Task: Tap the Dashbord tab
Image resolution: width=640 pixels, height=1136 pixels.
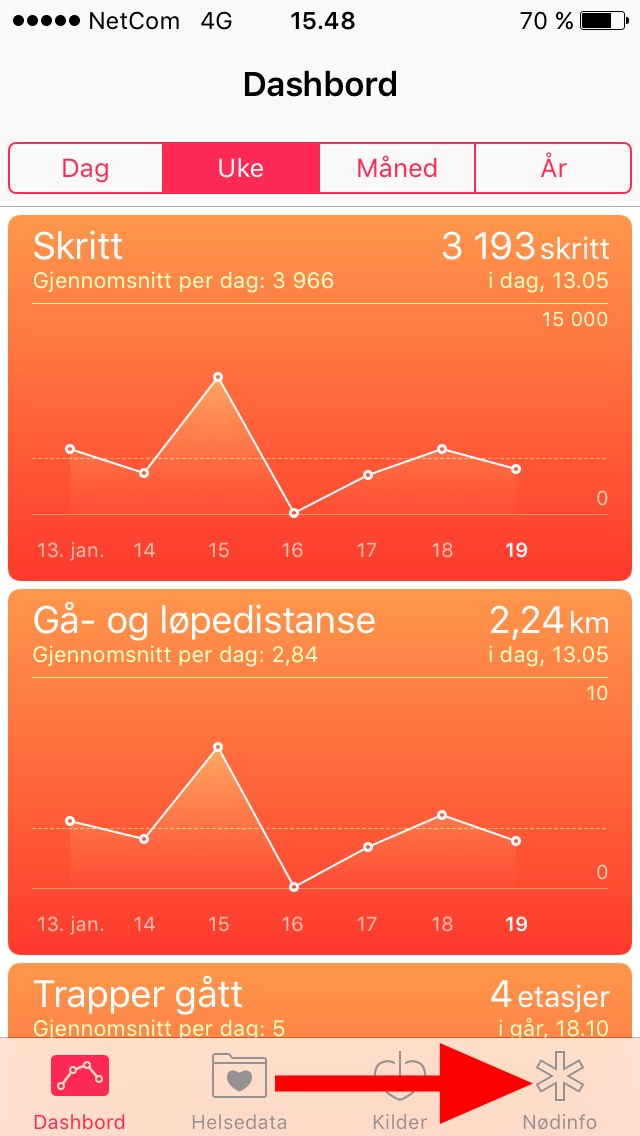Action: tap(80, 1087)
